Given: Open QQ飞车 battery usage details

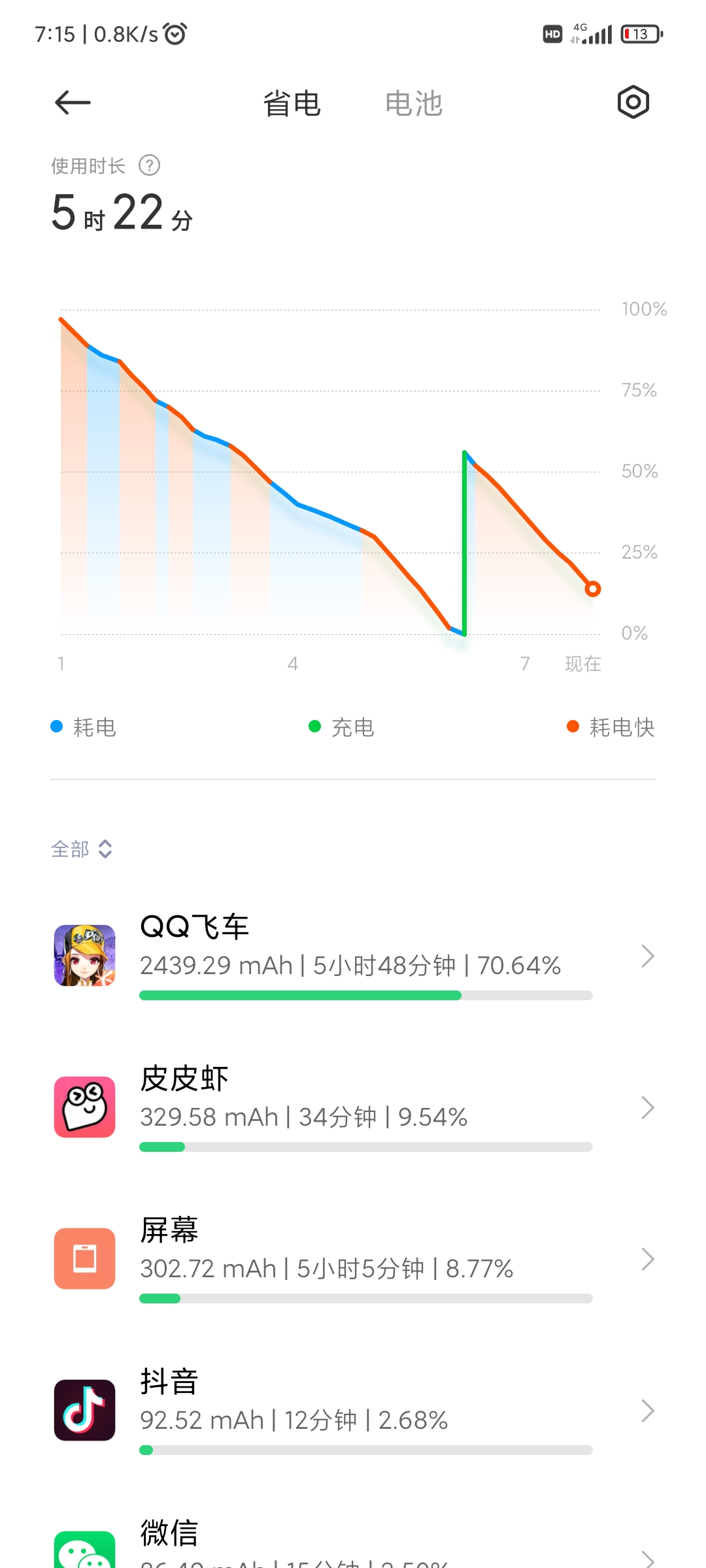Looking at the screenshot, I should tap(353, 956).
